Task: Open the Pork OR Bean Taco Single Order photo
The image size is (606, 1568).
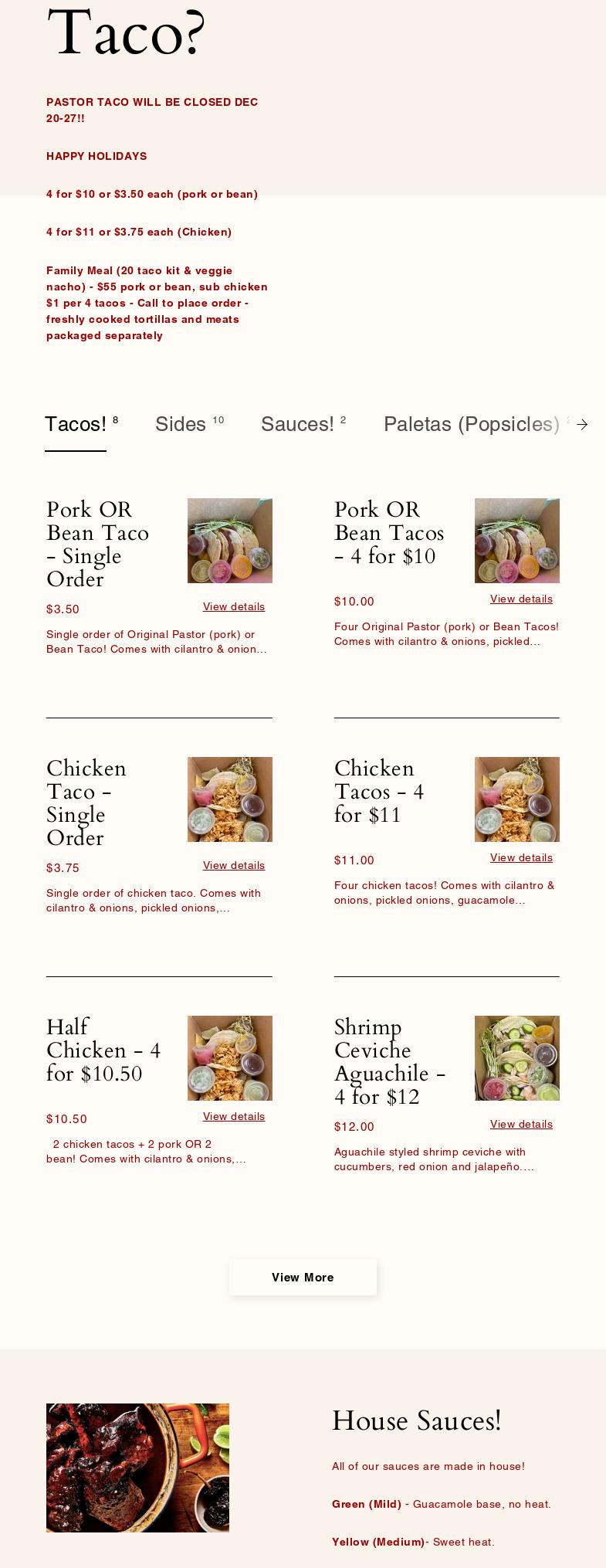Action: (x=230, y=541)
